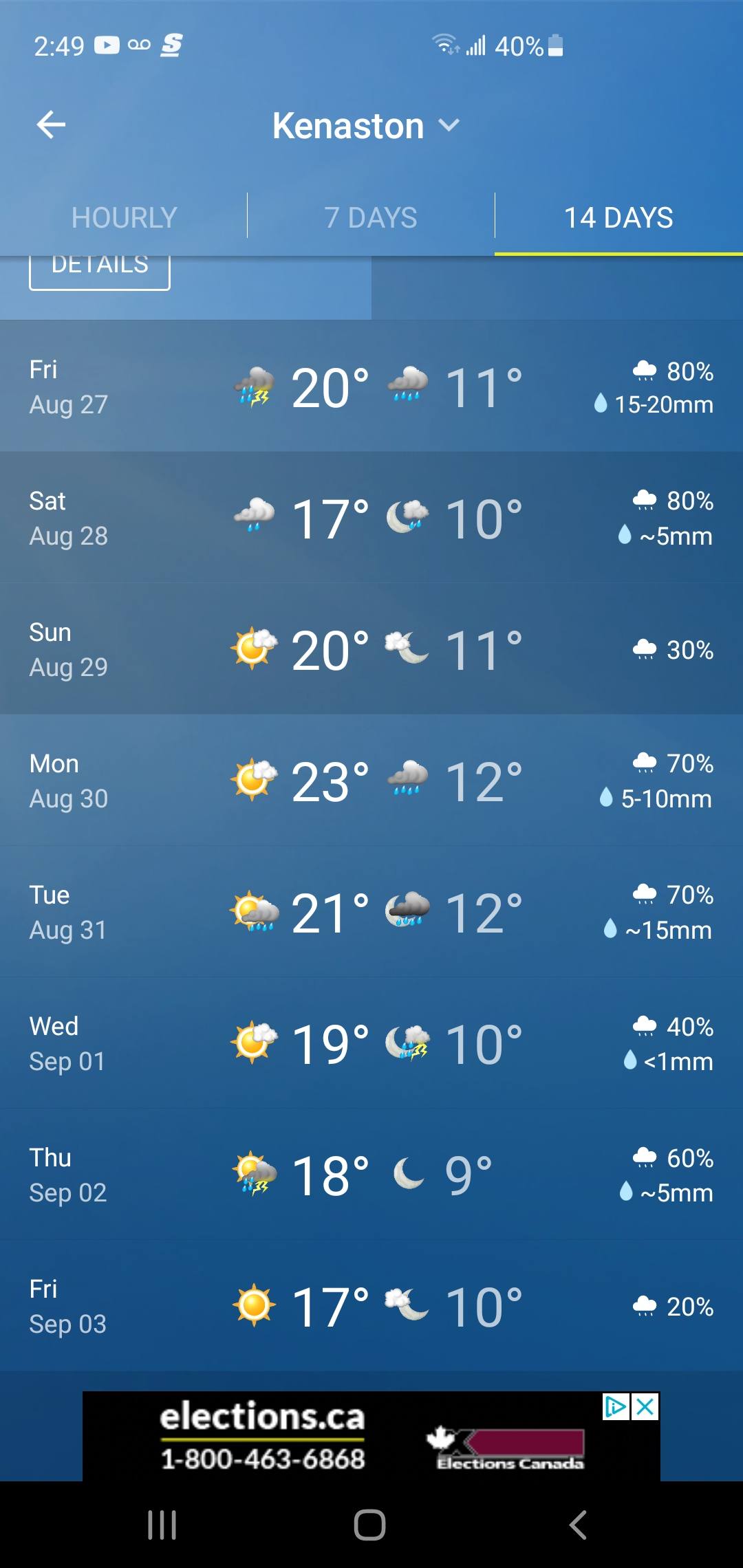Open the AdChoices info icon
This screenshot has height=1568, width=743.
(x=616, y=1407)
